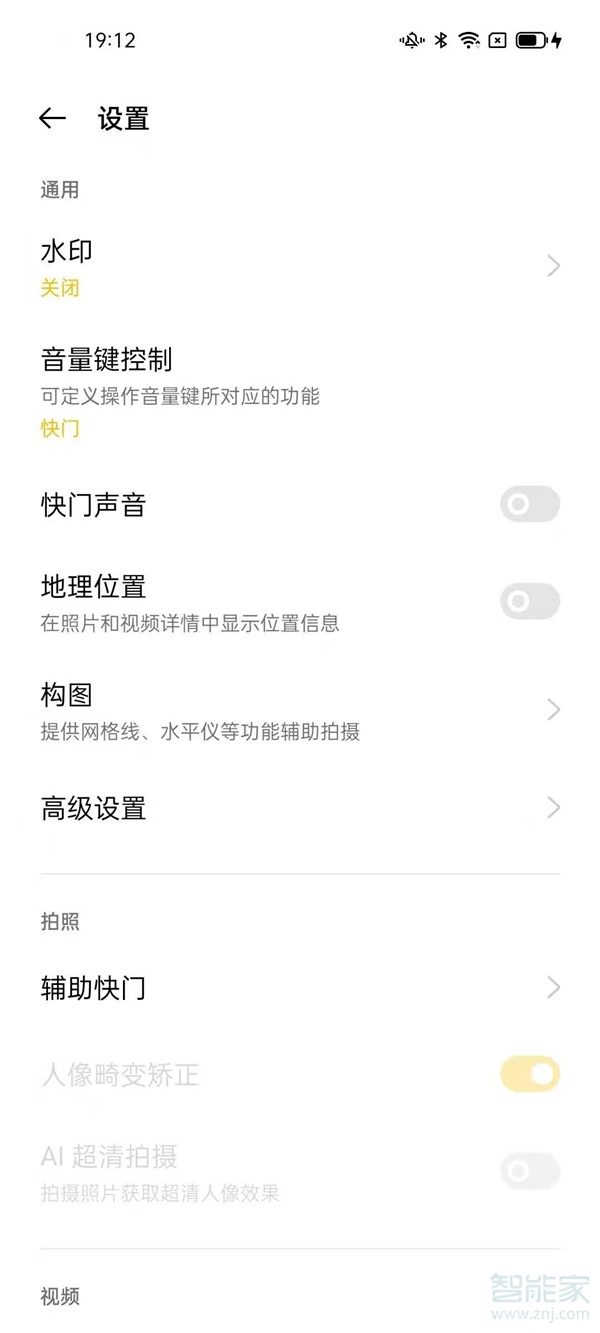Image resolution: width=600 pixels, height=1333 pixels.
Task: Open 构图 composition settings
Action: 300,711
